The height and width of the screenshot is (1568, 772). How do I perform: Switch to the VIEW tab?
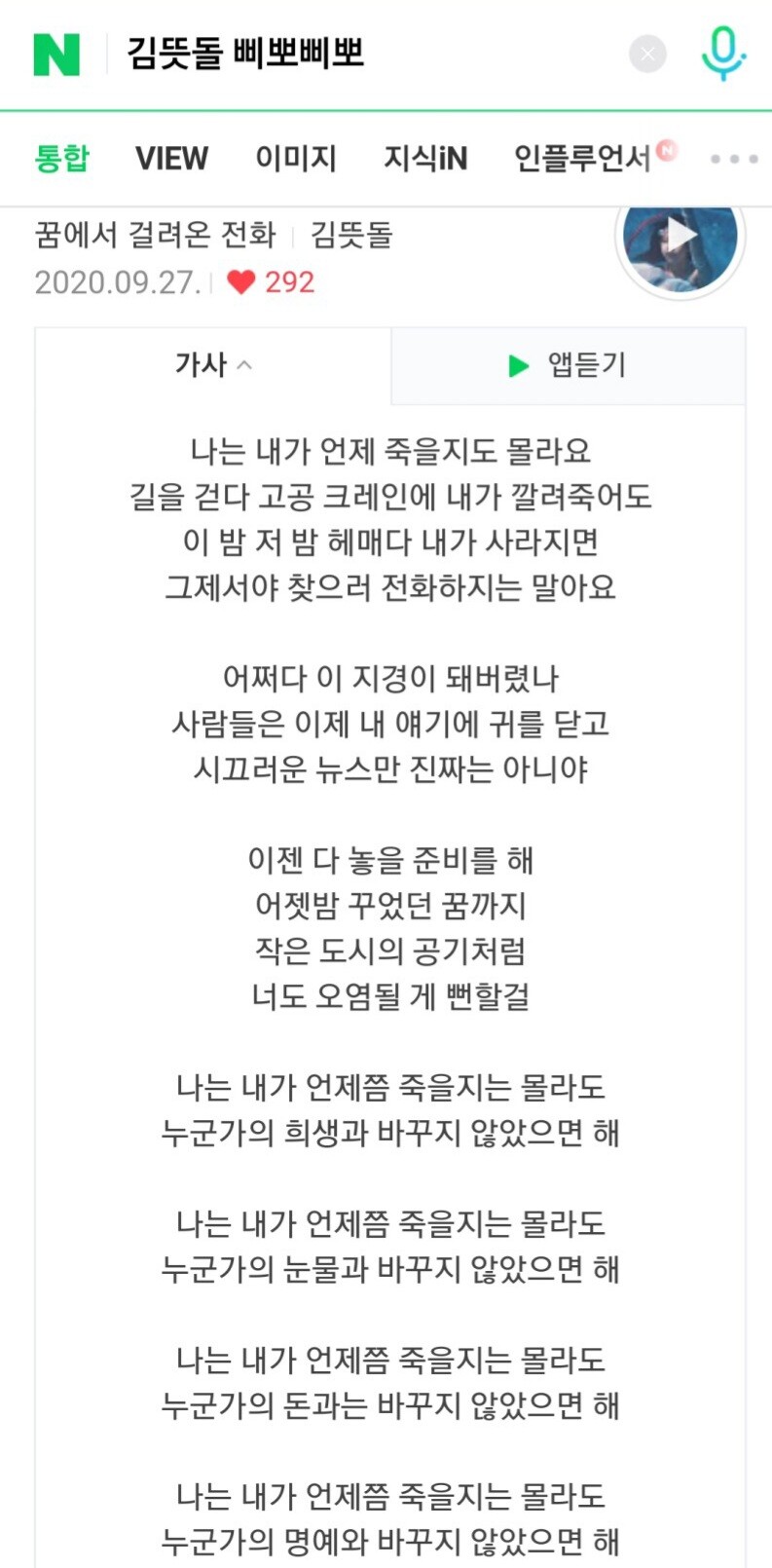point(171,158)
